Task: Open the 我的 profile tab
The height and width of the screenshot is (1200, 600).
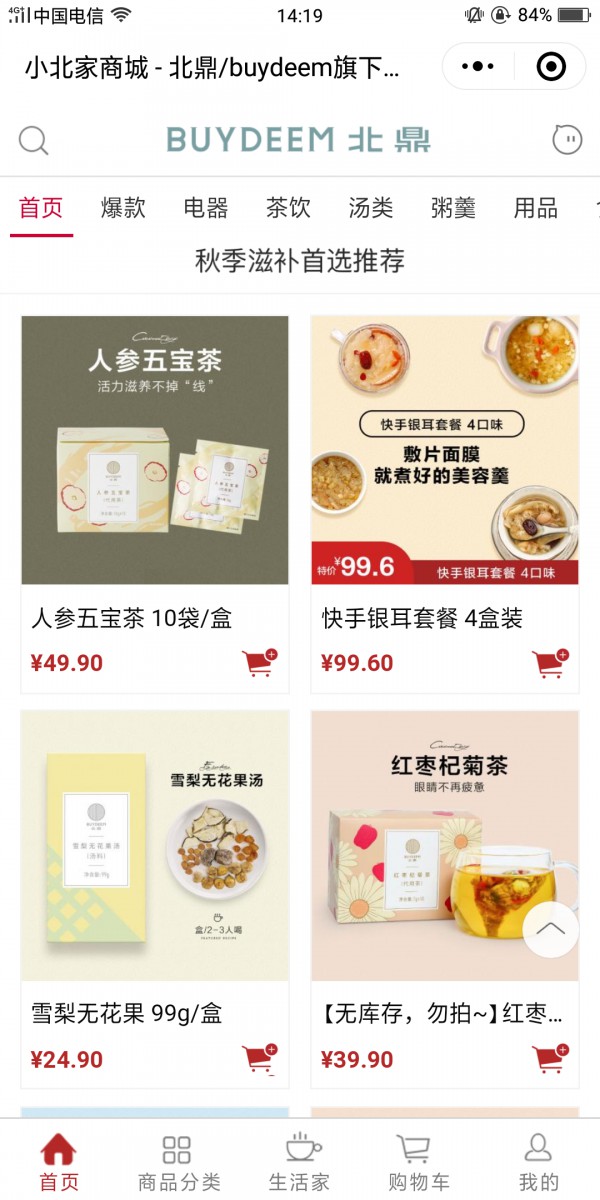Action: (x=539, y=1162)
